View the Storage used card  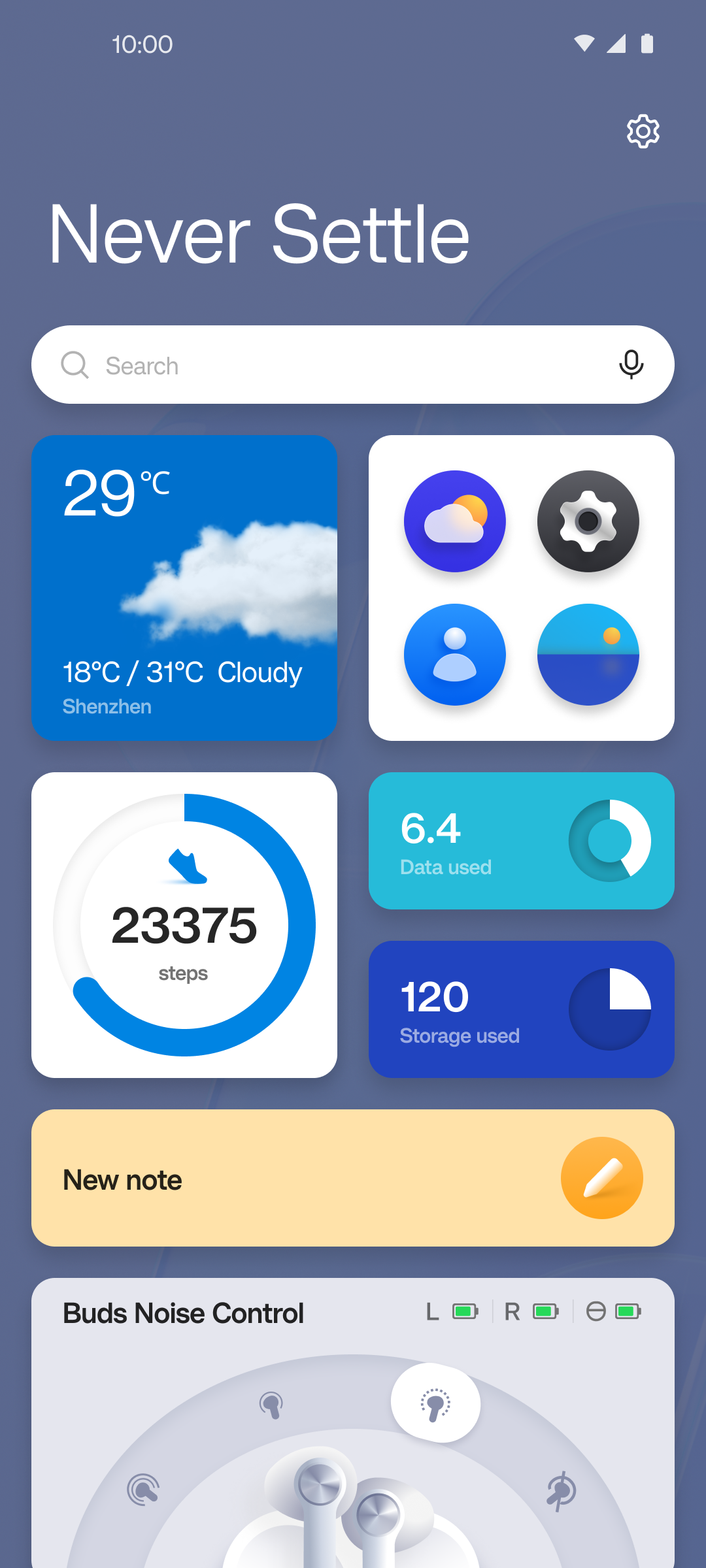click(x=521, y=1009)
